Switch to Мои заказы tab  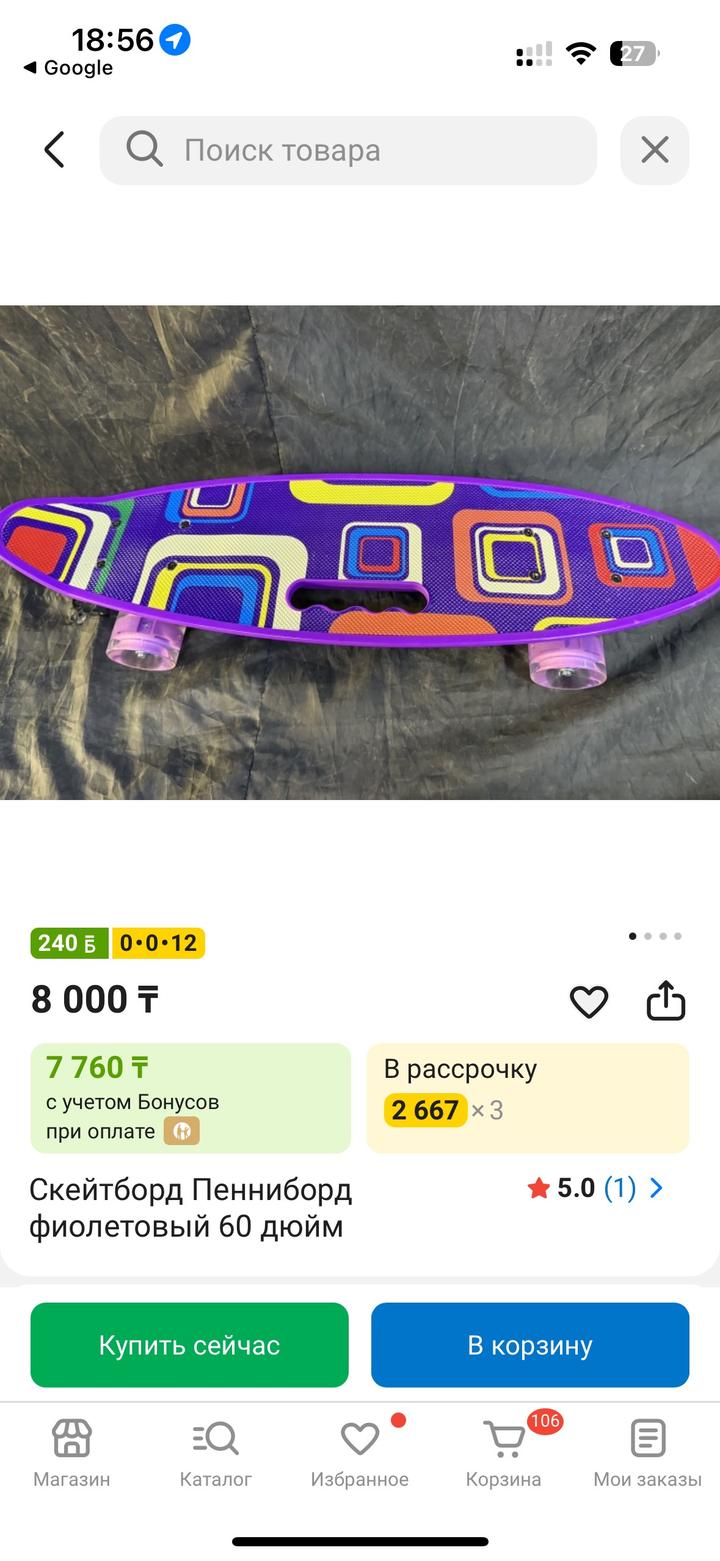[647, 1453]
